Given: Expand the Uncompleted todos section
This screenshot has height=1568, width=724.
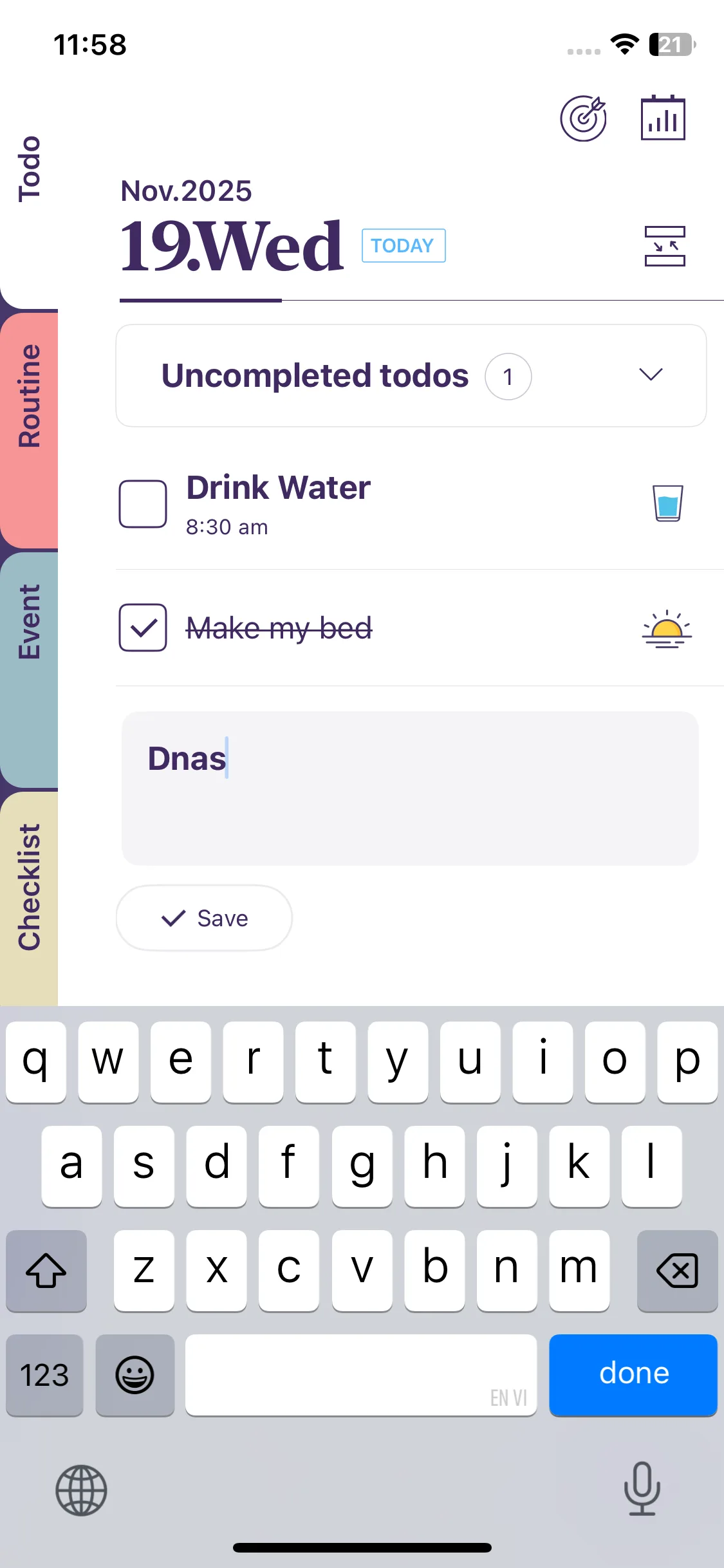Looking at the screenshot, I should (651, 375).
